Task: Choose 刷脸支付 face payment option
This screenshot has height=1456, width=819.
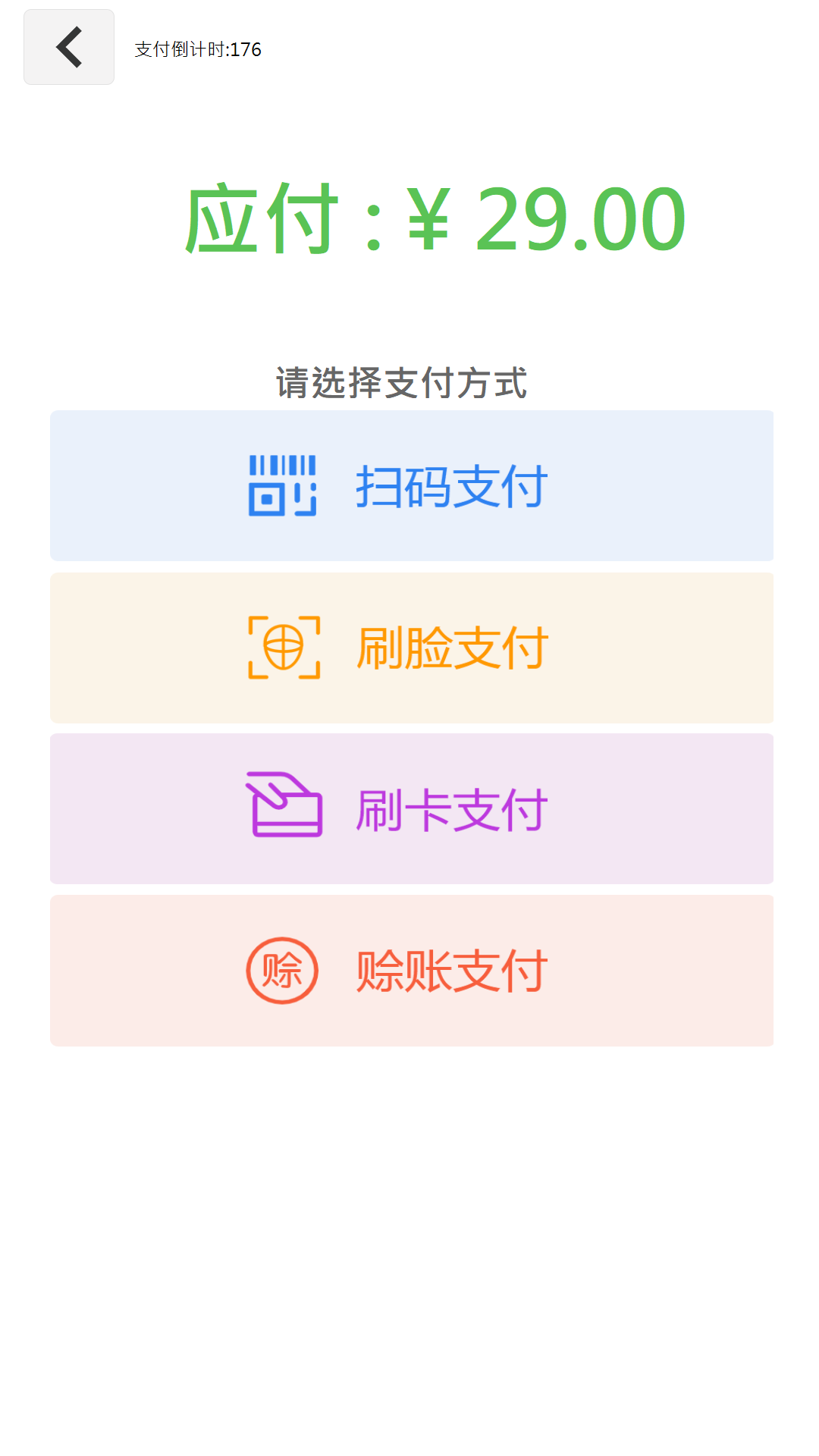Action: (x=412, y=648)
